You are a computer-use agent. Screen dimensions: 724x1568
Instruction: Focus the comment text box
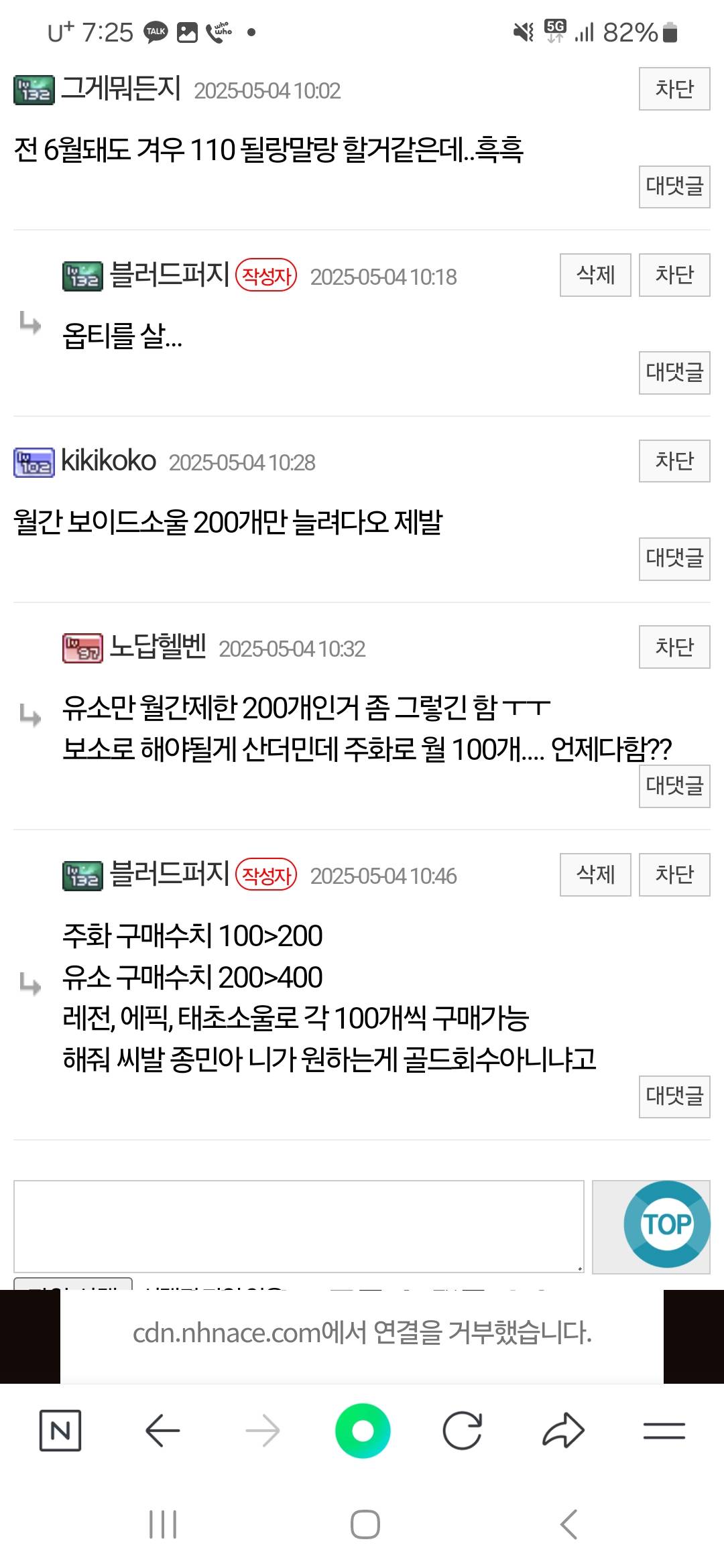click(x=298, y=1226)
